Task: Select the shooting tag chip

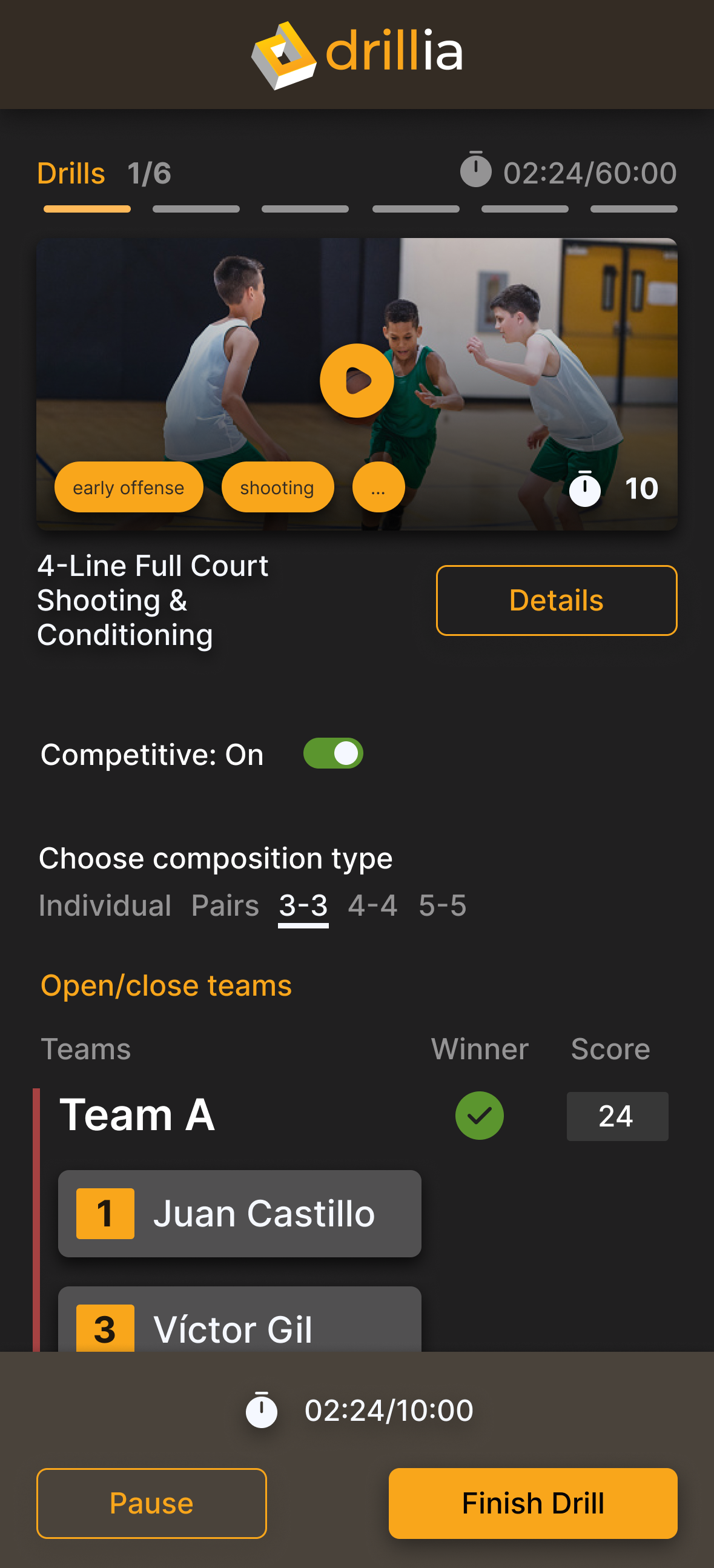Action: click(x=277, y=488)
